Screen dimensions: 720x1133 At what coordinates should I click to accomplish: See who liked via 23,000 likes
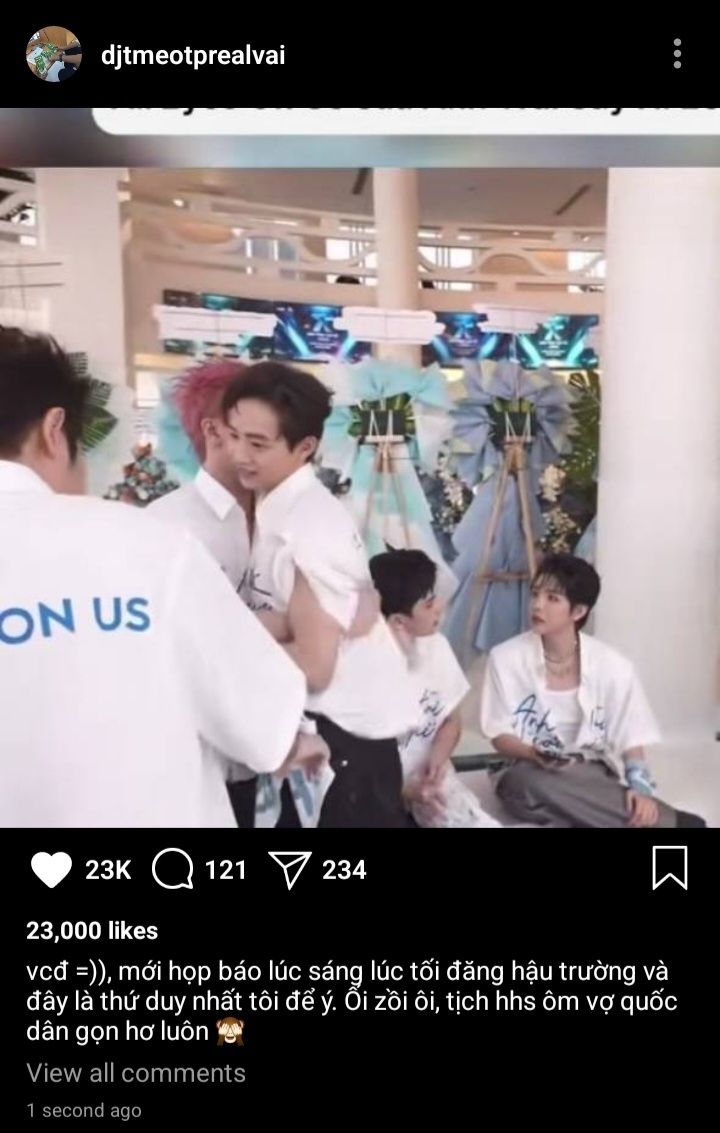coord(92,931)
